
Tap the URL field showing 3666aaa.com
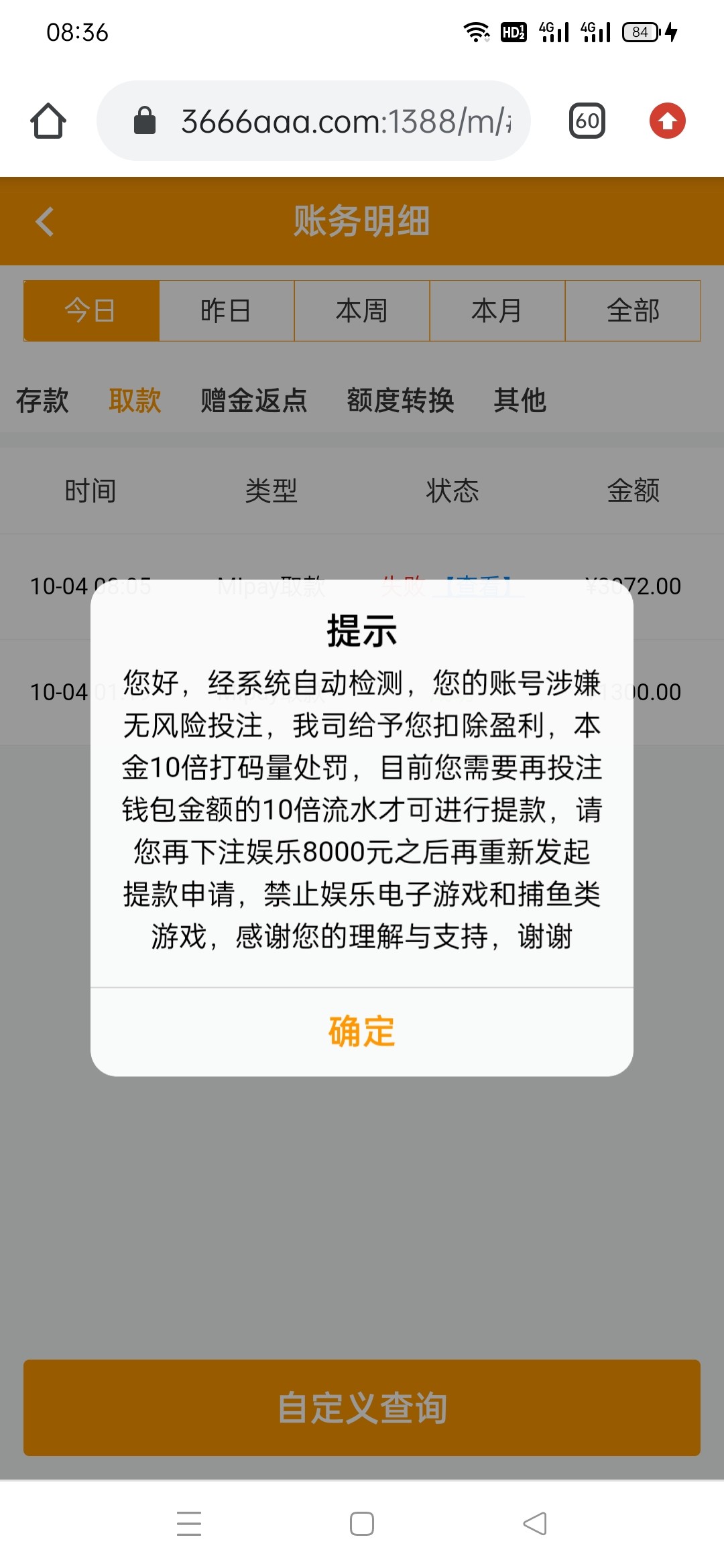(x=315, y=121)
